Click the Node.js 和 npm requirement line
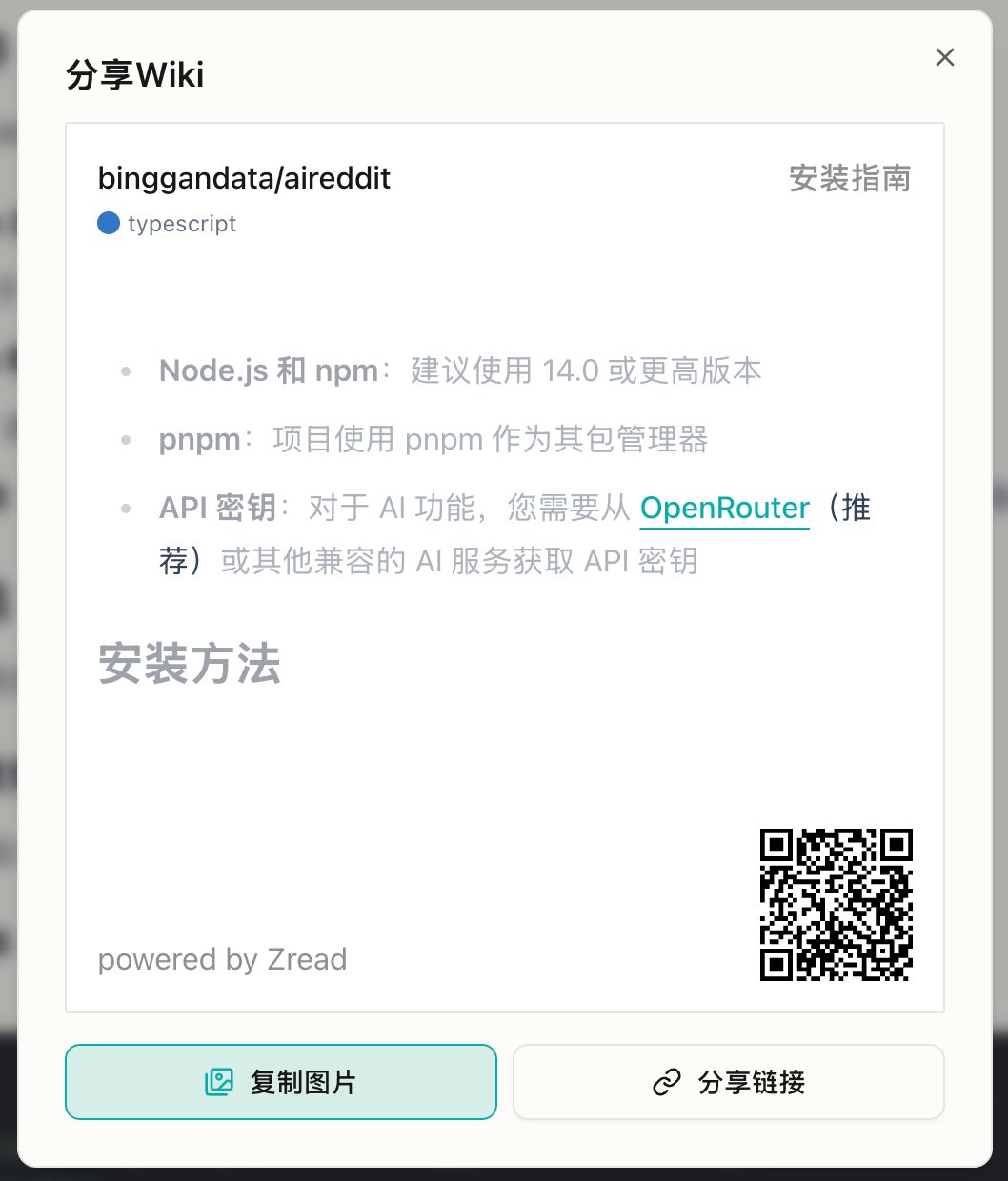1008x1181 pixels. click(460, 370)
